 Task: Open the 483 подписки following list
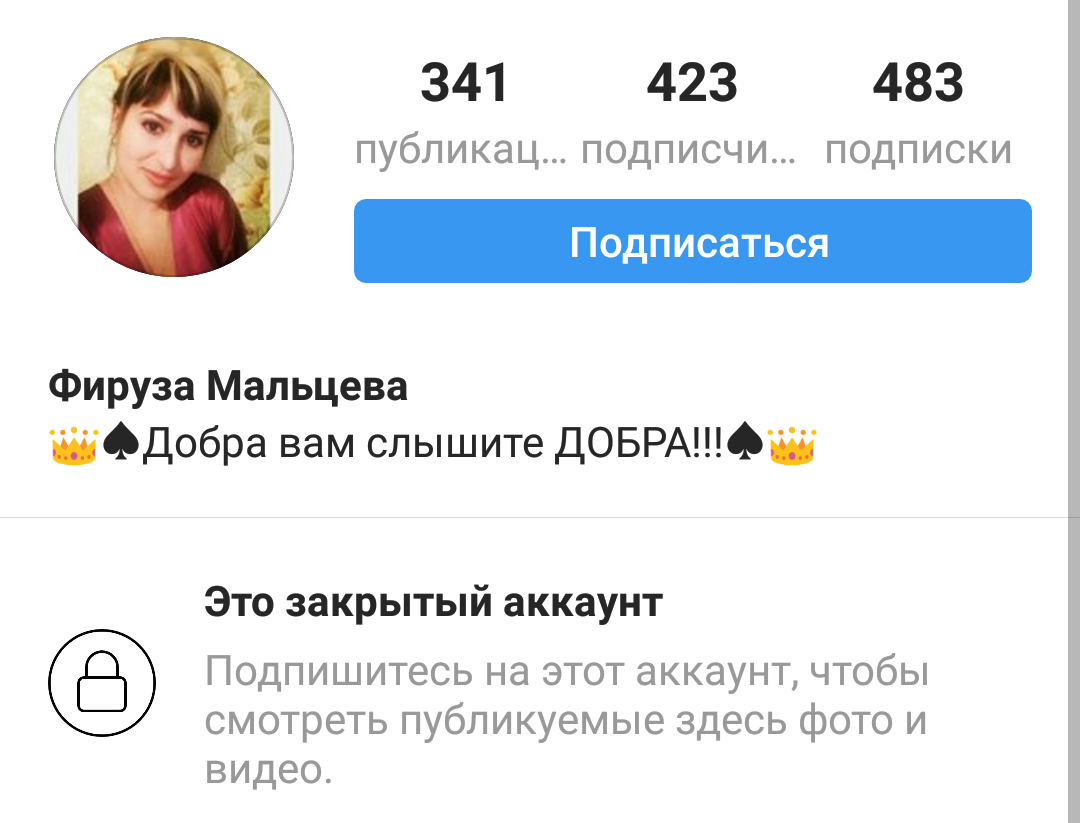click(918, 112)
